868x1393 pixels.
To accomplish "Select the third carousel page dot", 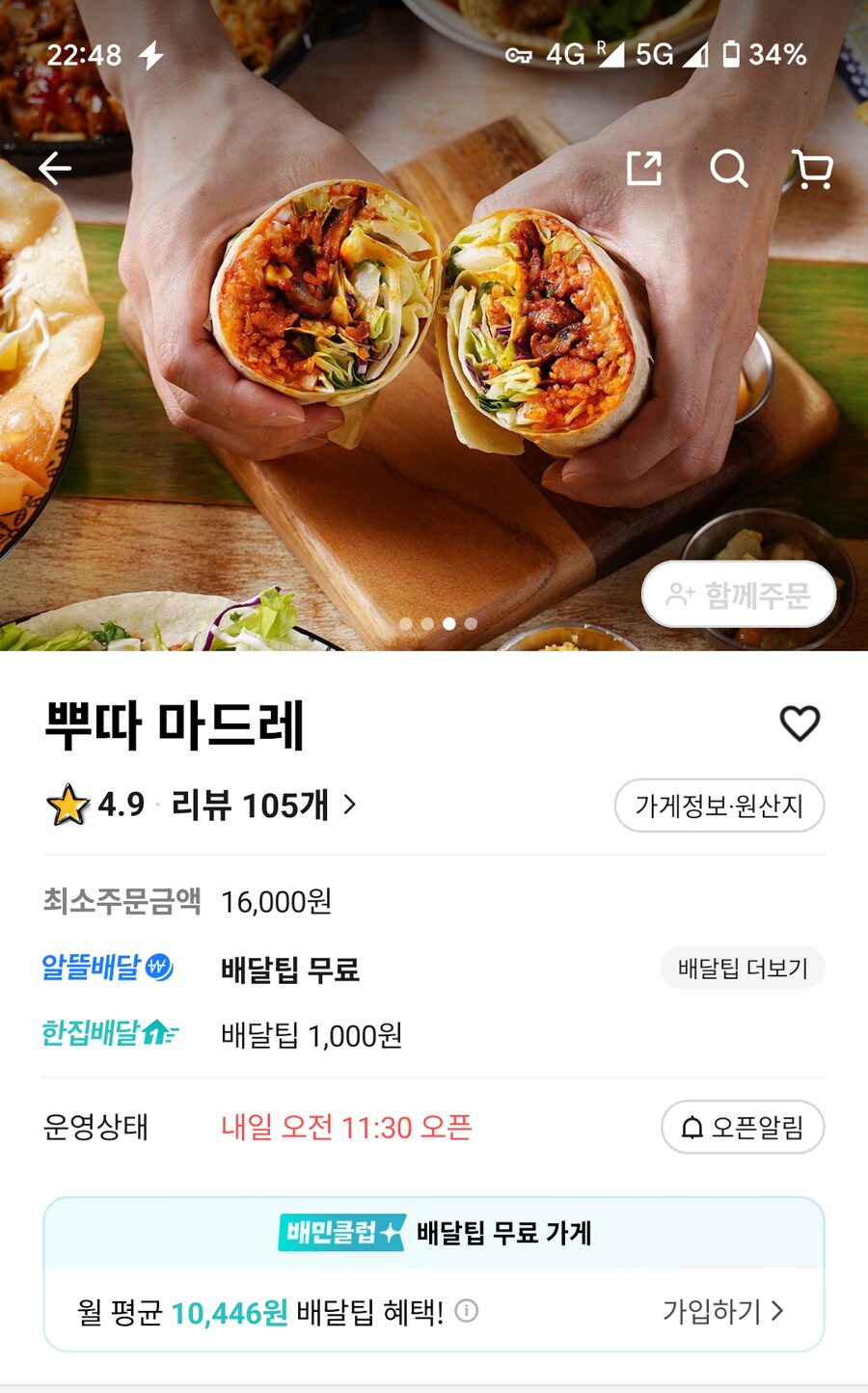I will click(x=447, y=624).
